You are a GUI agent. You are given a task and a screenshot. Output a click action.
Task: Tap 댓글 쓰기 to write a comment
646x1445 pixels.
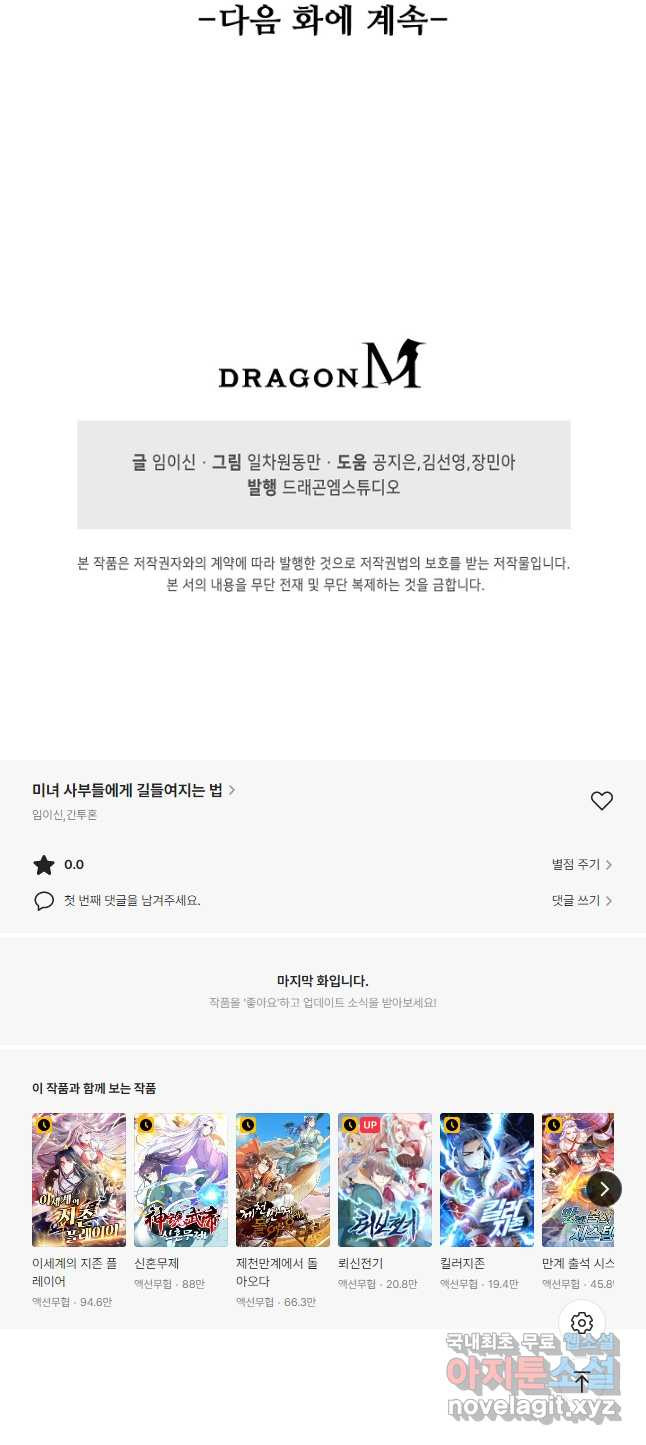582,900
